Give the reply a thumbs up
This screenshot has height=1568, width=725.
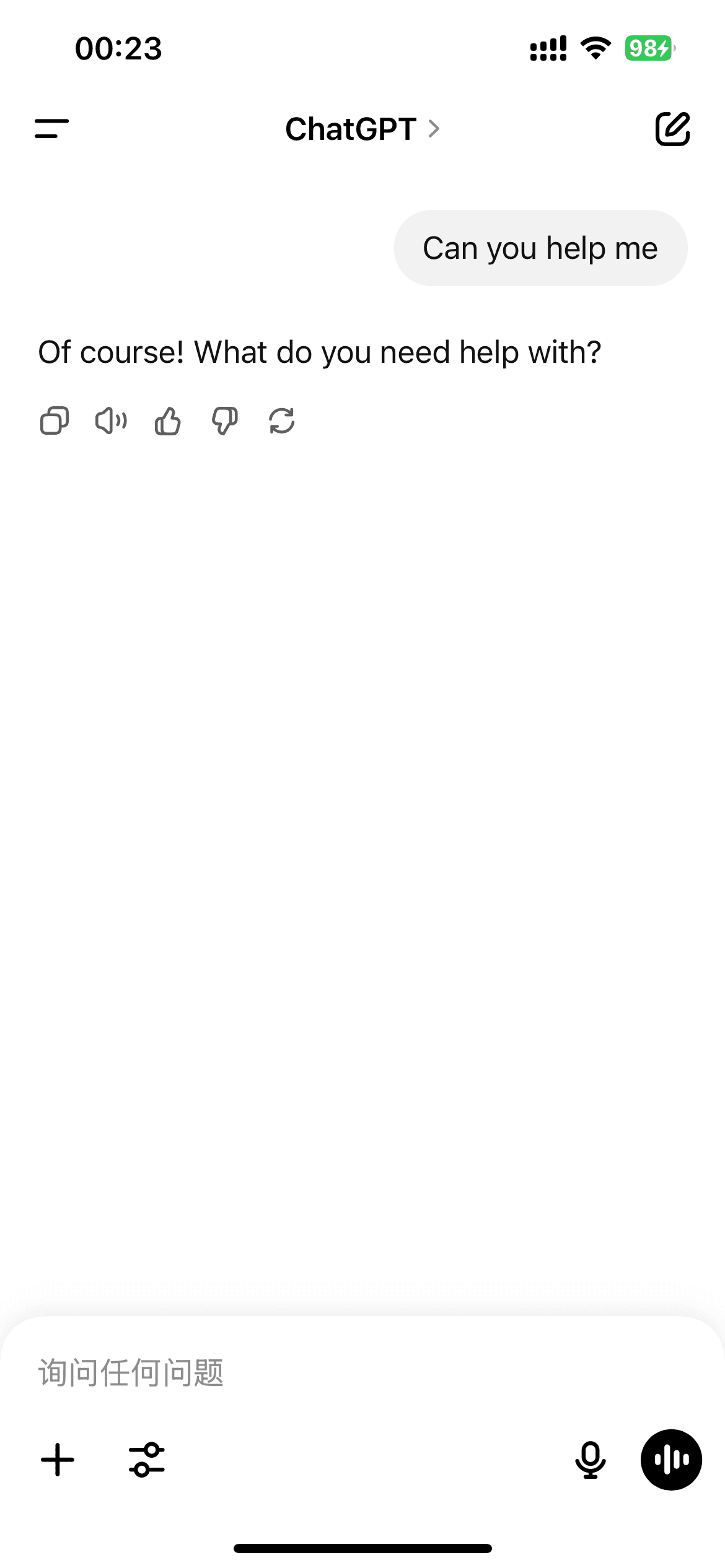[x=167, y=421]
